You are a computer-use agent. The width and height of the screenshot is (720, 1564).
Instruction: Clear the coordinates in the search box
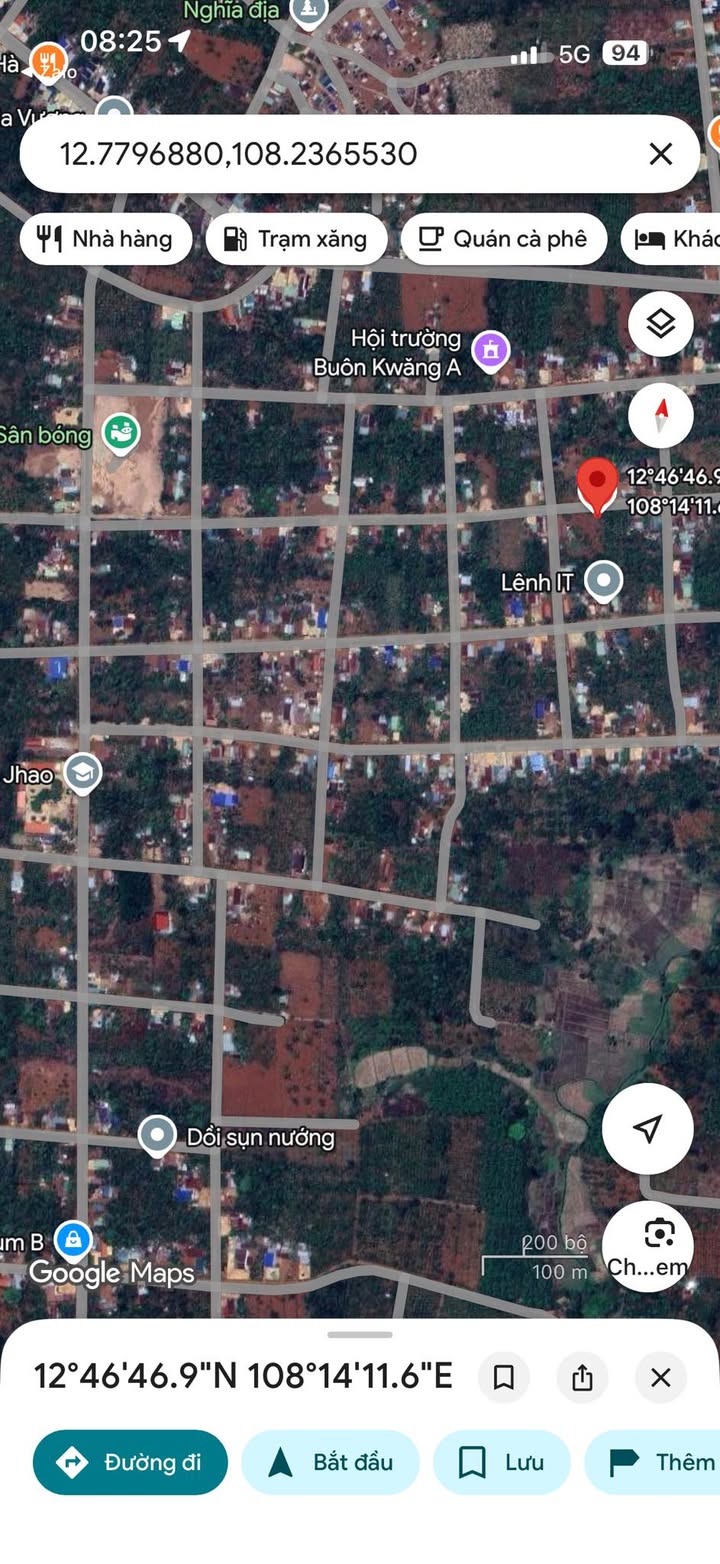(660, 154)
